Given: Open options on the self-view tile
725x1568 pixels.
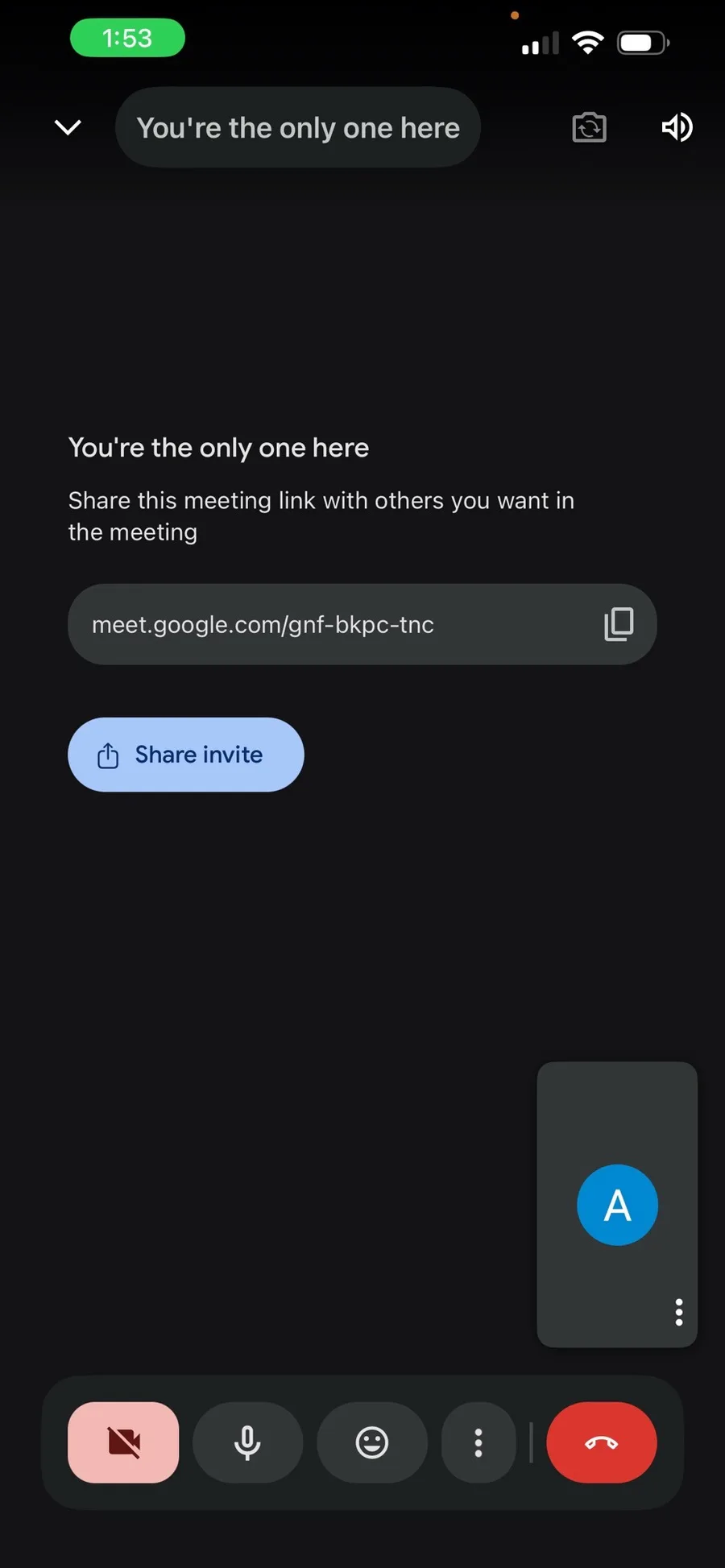Looking at the screenshot, I should click(x=679, y=1312).
